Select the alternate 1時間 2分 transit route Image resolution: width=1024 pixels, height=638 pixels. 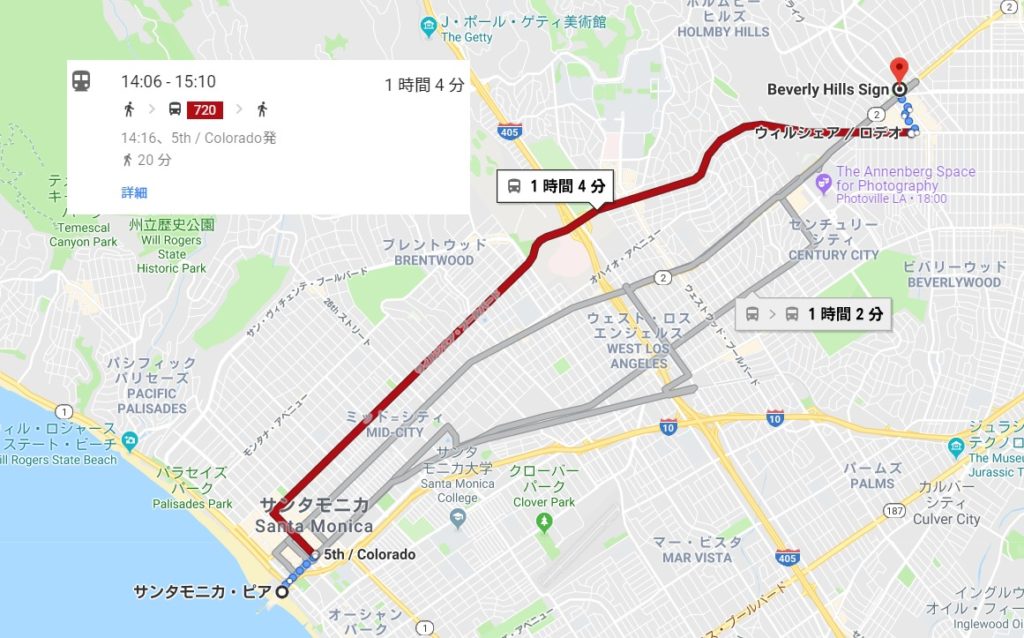813,314
